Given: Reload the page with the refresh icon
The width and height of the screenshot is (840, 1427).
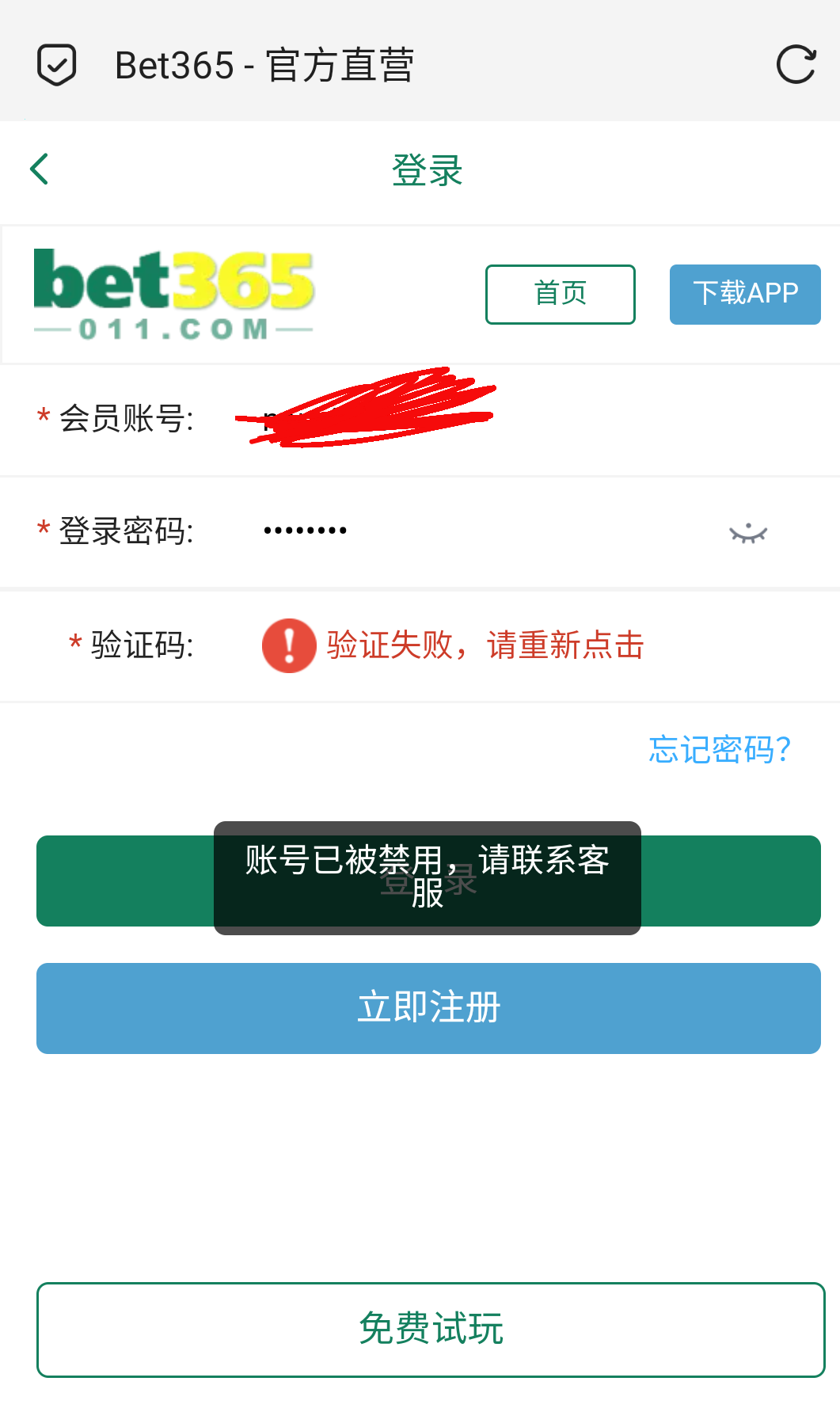Looking at the screenshot, I should (796, 64).
